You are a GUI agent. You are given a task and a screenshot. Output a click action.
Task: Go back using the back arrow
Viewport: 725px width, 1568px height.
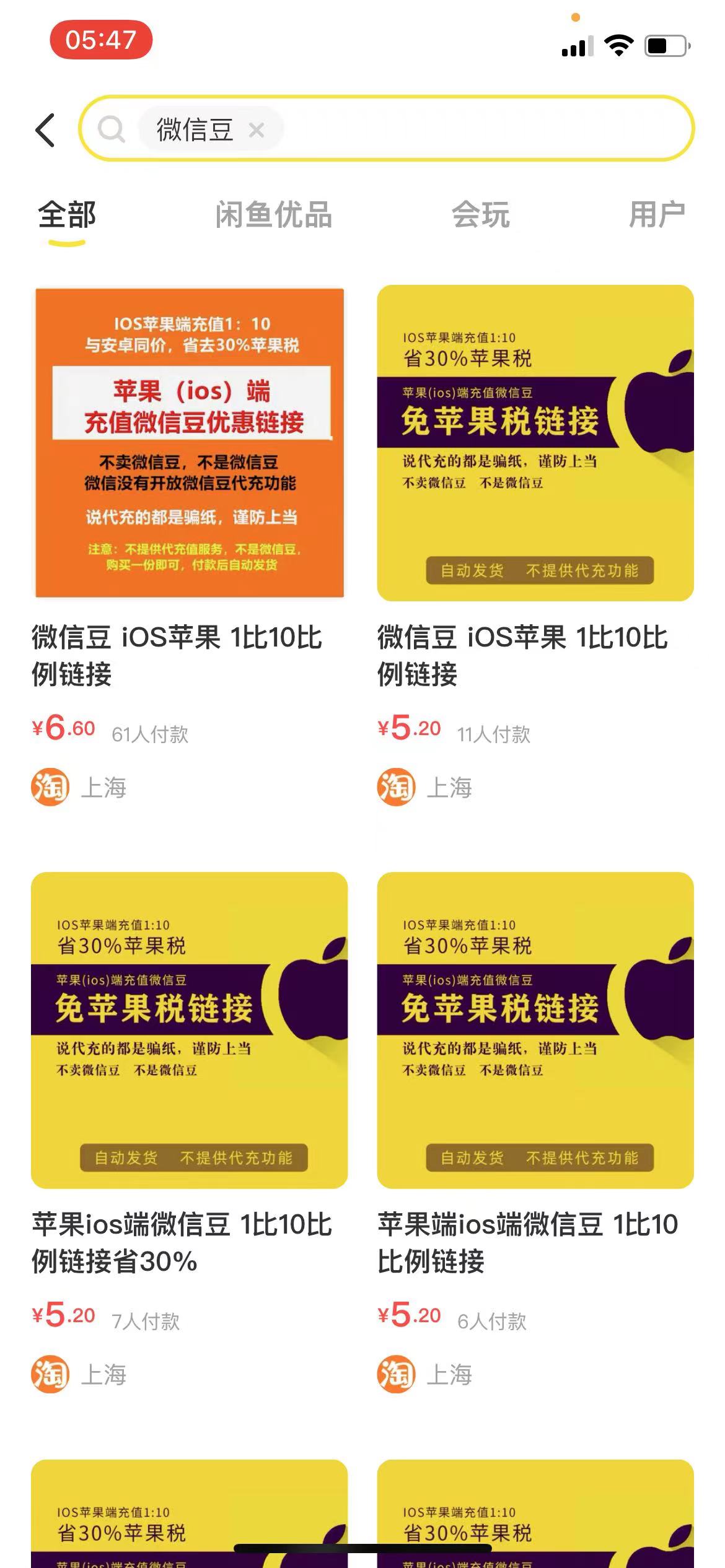click(x=46, y=130)
